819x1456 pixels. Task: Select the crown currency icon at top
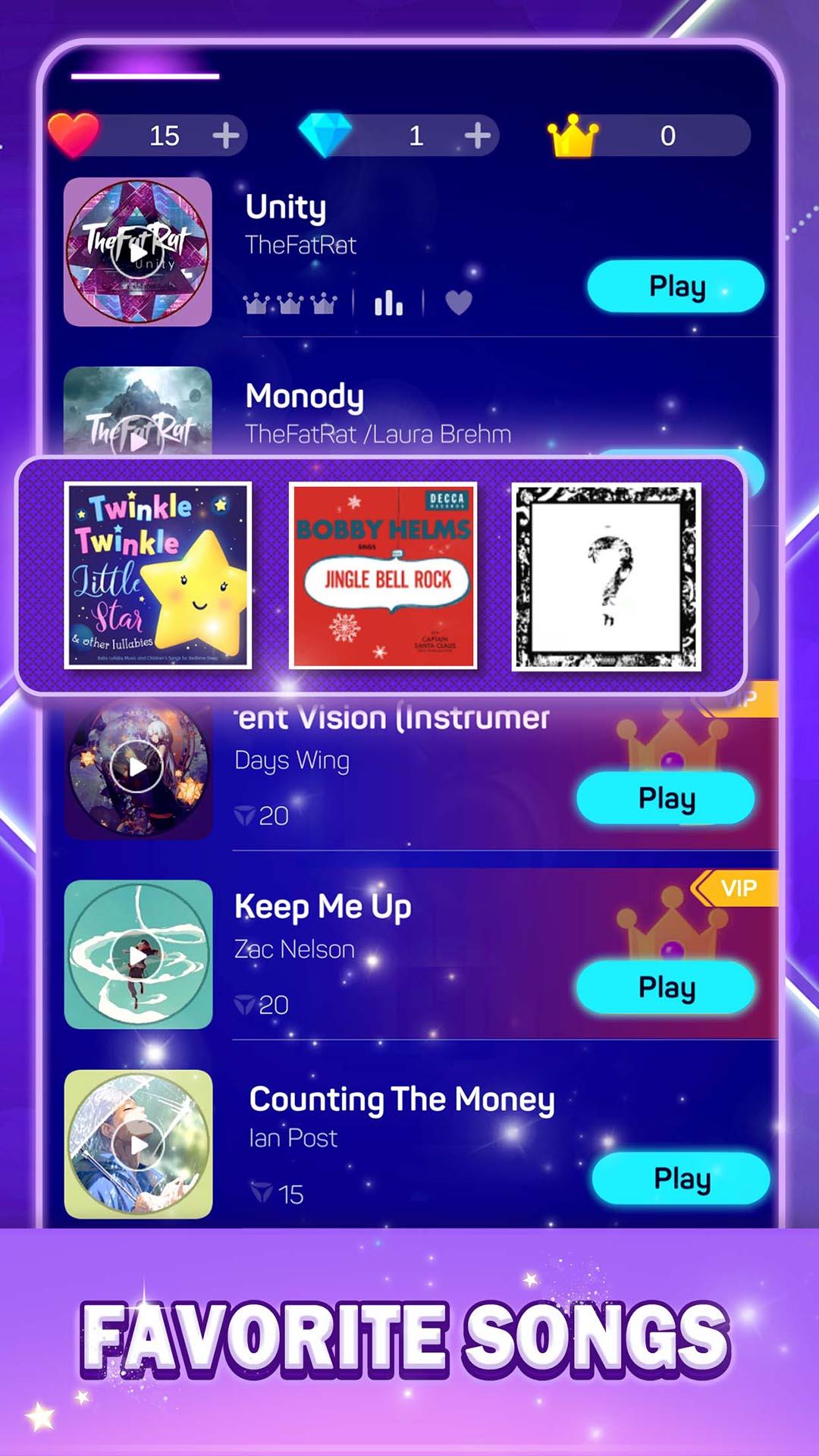(573, 136)
